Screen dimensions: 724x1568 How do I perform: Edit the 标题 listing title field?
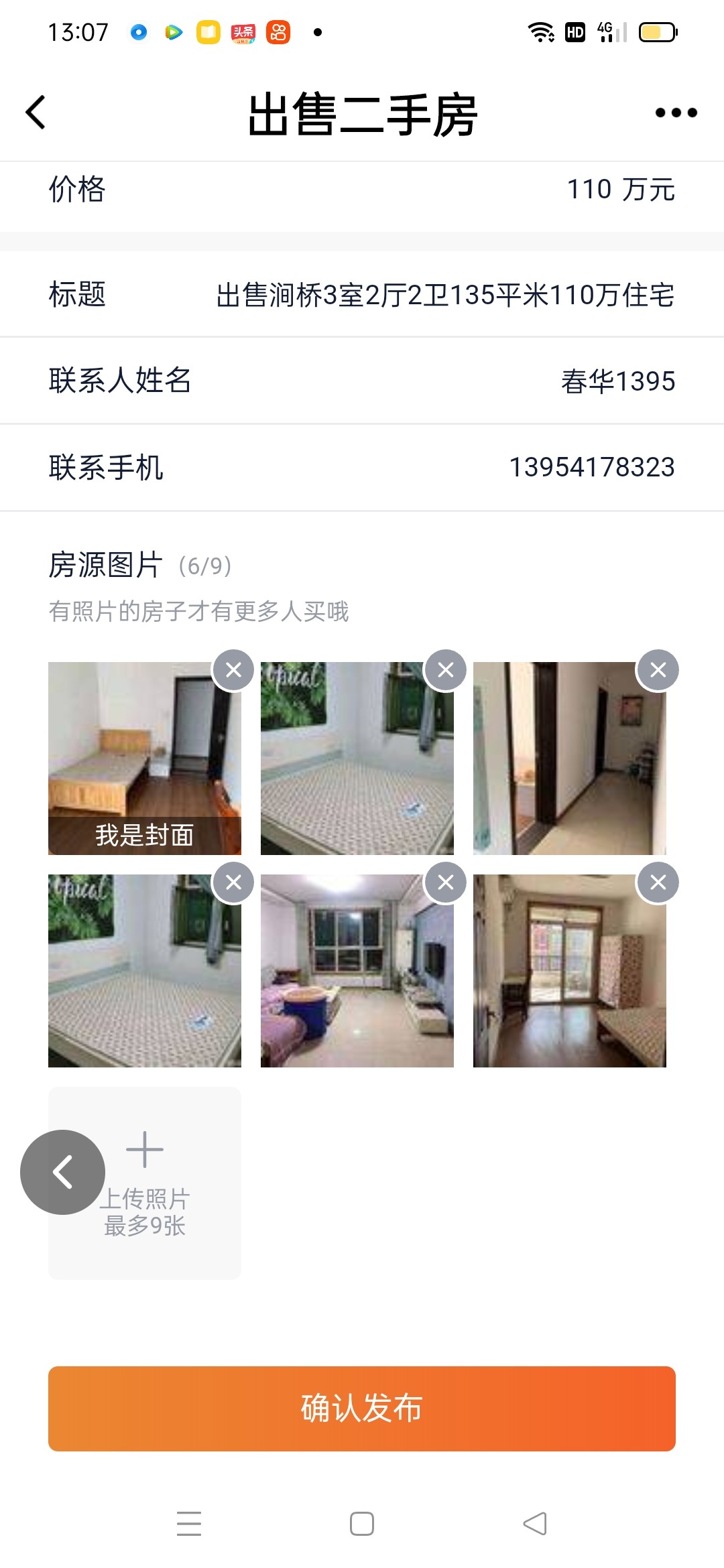[444, 295]
